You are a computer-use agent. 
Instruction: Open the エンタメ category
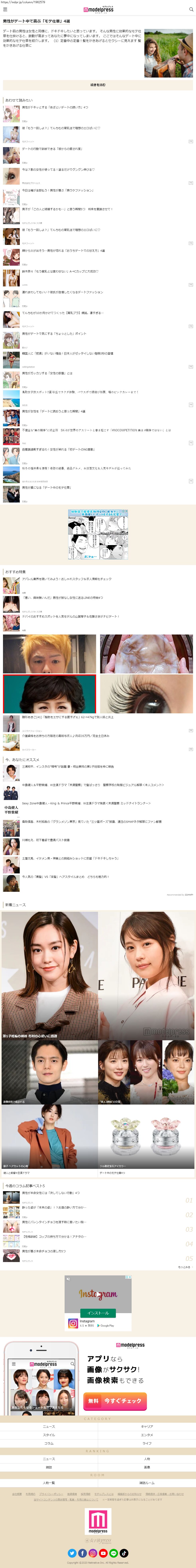point(147,1435)
